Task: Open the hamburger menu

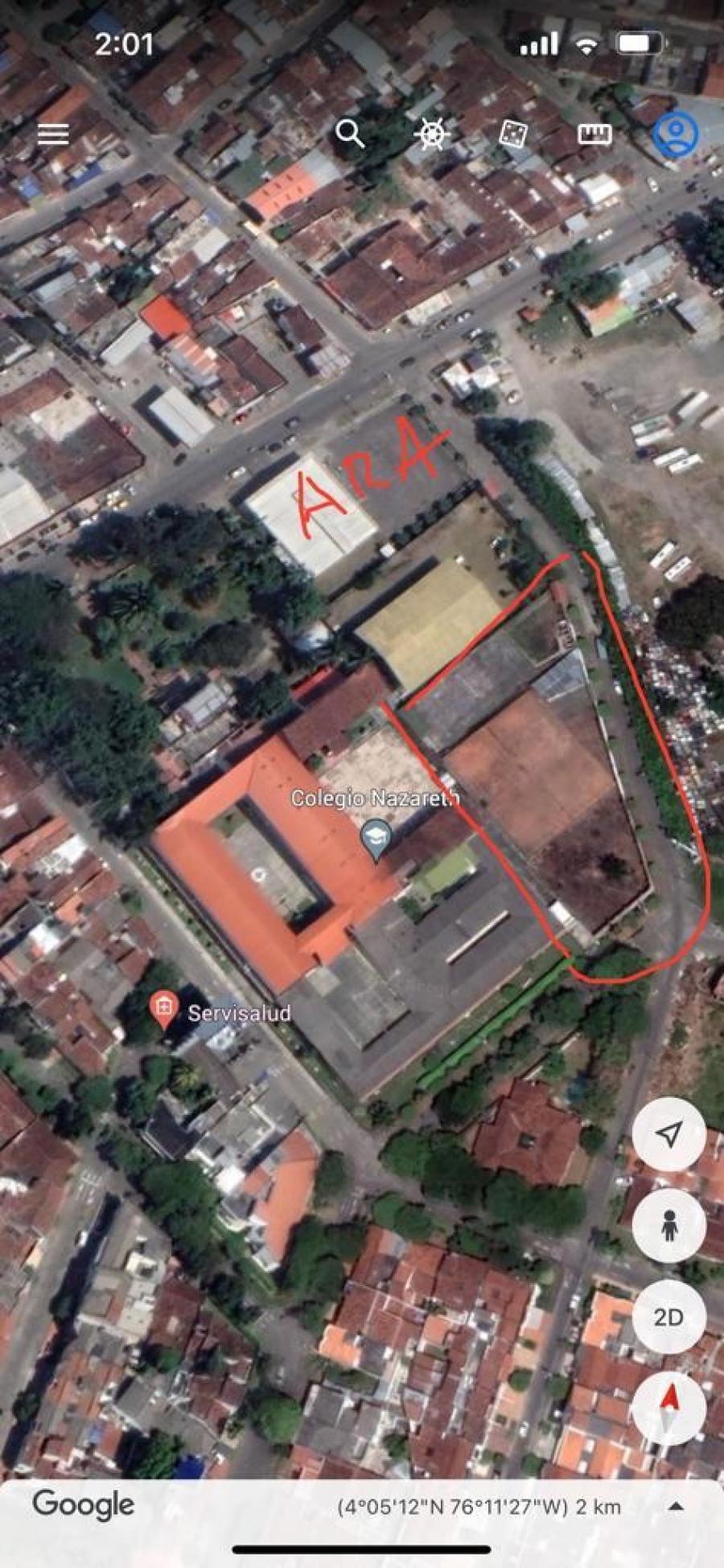Action: click(x=53, y=134)
